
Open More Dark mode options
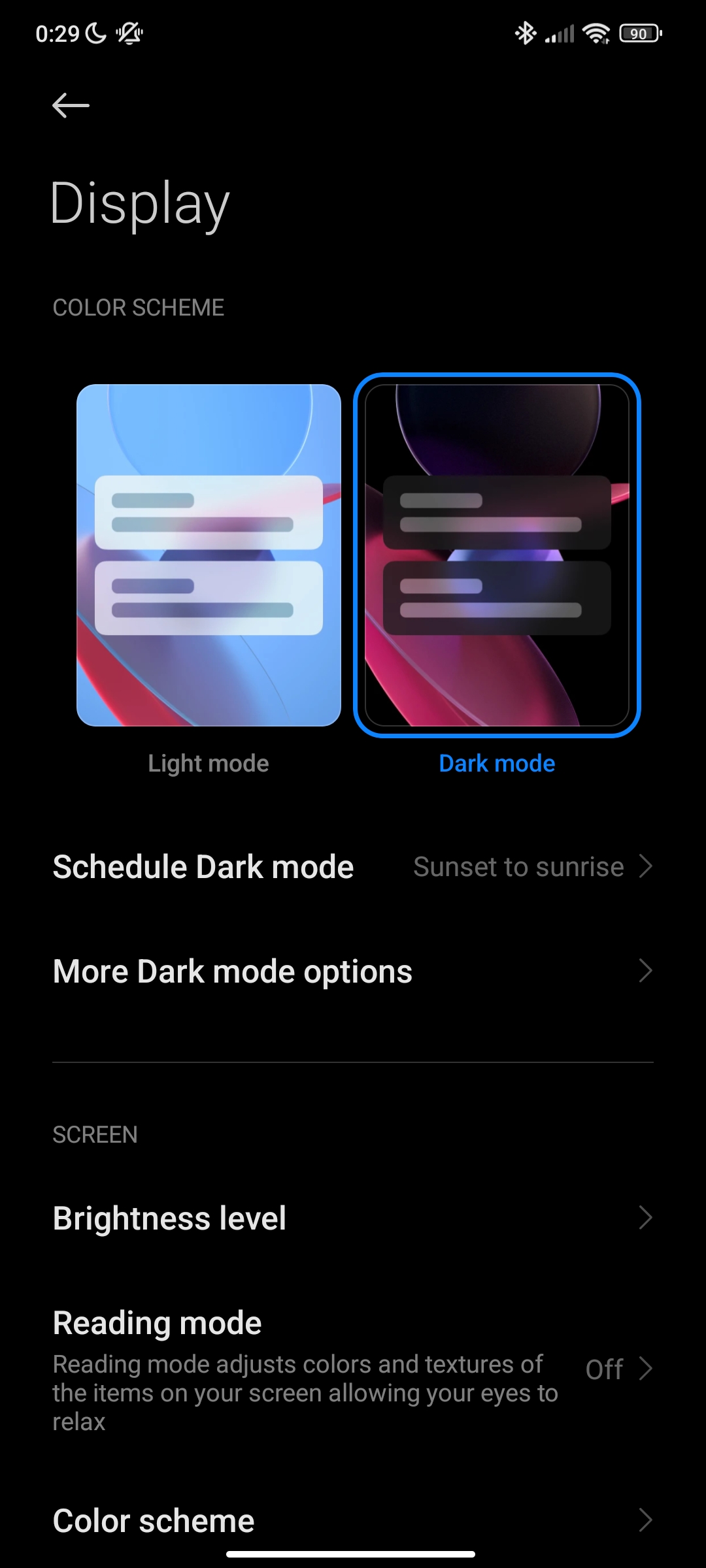click(353, 972)
